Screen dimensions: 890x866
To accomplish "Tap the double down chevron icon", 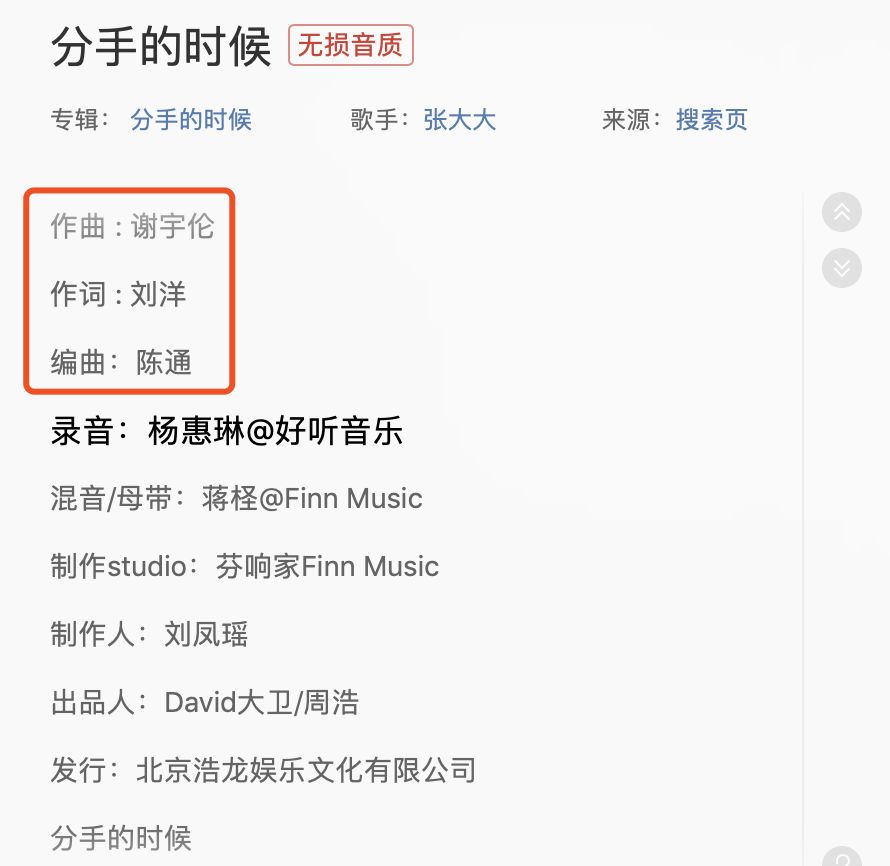I will pos(842,267).
